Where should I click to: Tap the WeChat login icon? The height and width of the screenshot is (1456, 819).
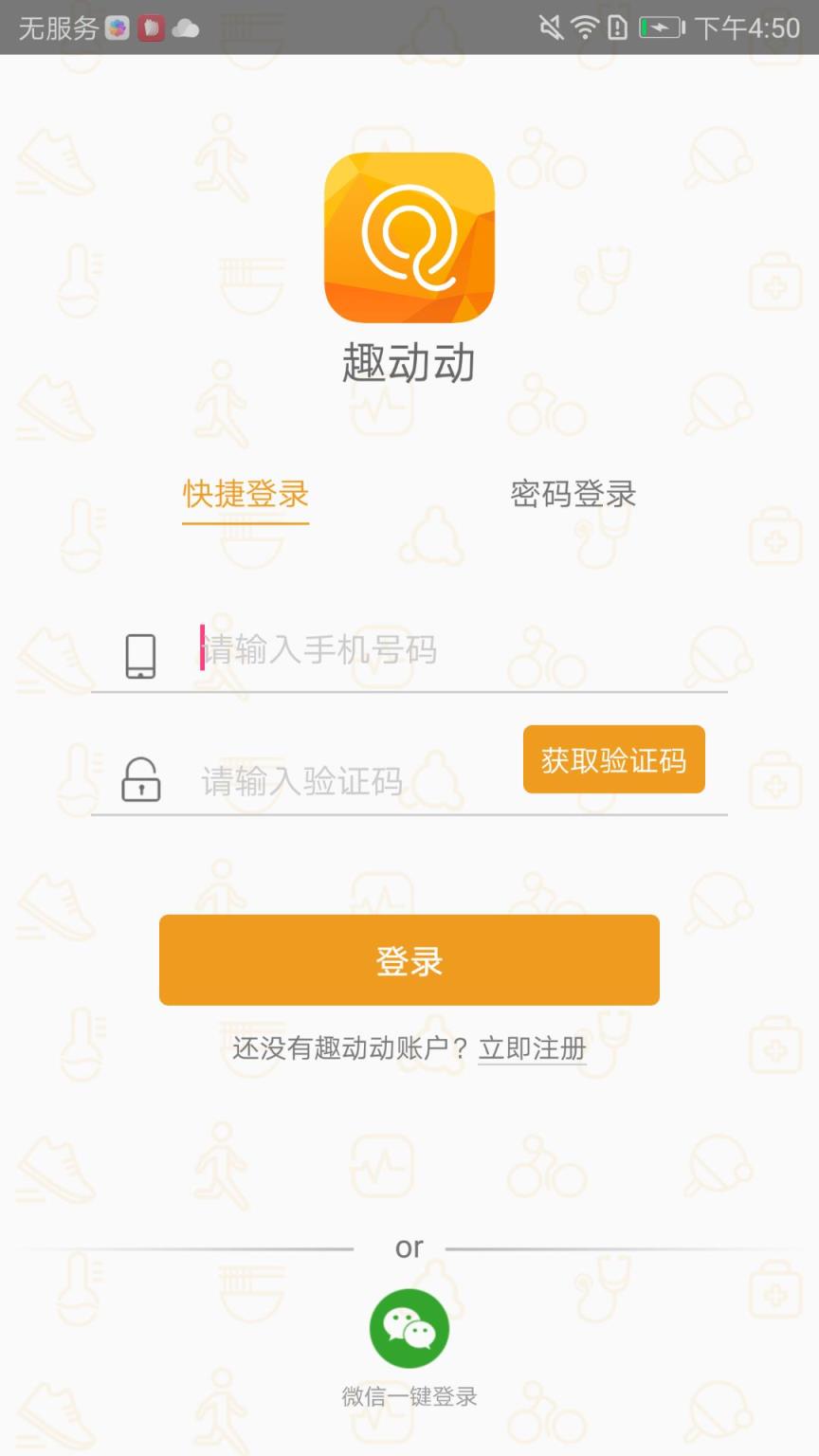409,1329
